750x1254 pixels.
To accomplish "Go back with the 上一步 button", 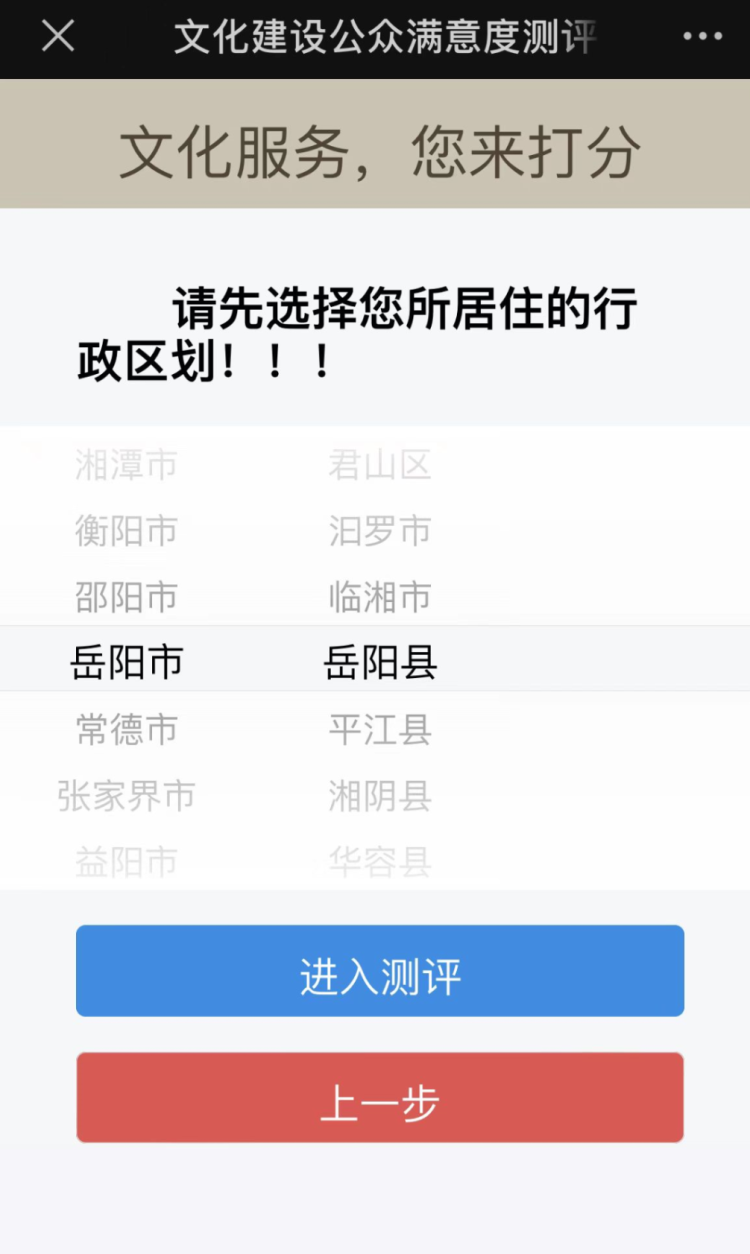I will [x=380, y=1097].
